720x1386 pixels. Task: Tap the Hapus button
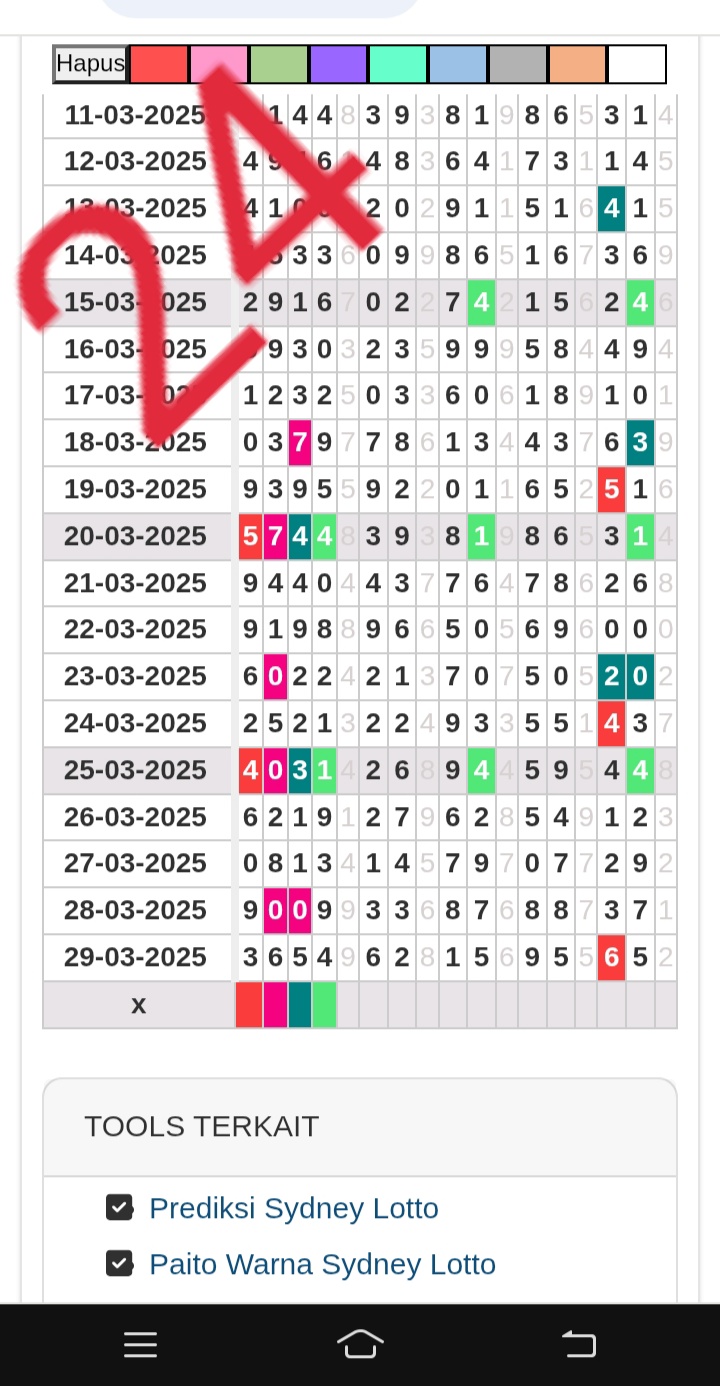pos(90,64)
